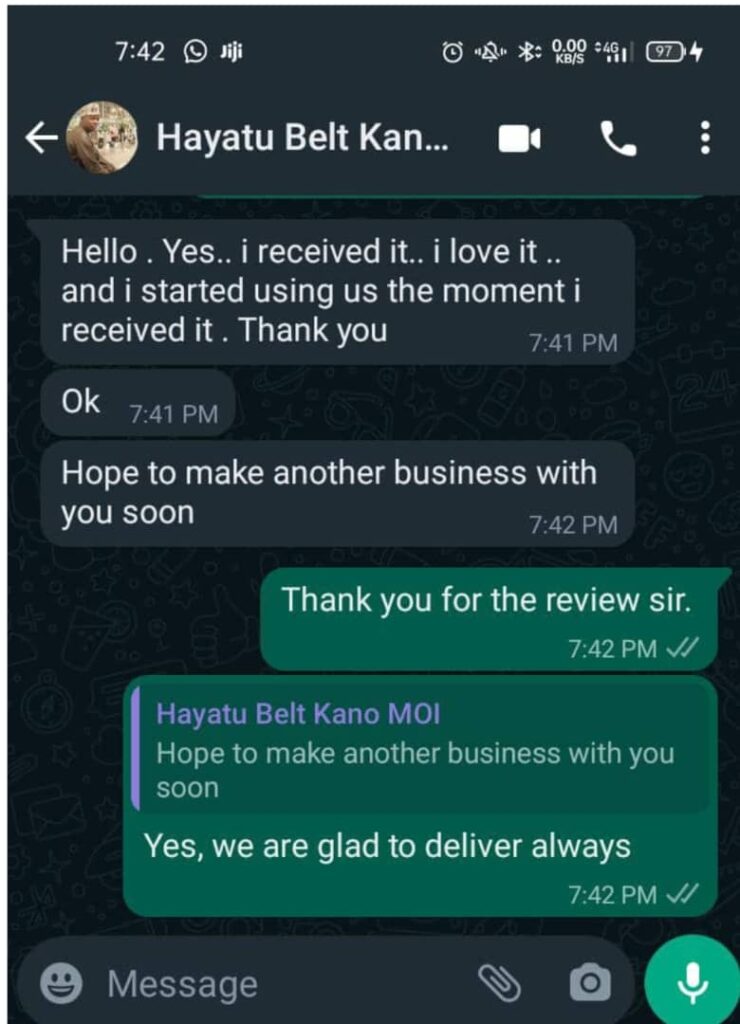Attach a file with the paperclip
The height and width of the screenshot is (1024, 740).
pyautogui.click(x=499, y=984)
